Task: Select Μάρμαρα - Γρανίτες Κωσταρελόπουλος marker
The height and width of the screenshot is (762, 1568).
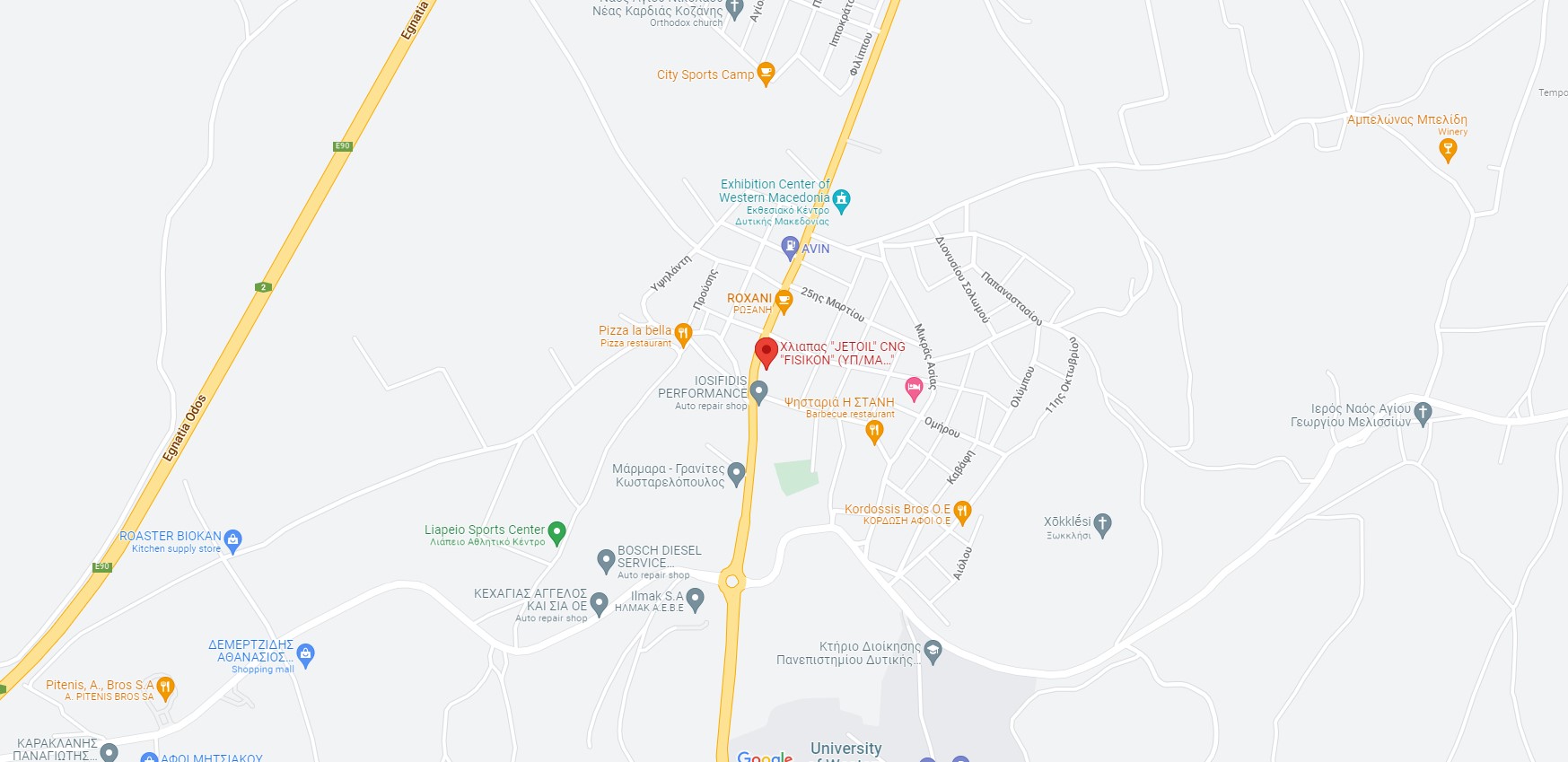Action: click(x=736, y=473)
